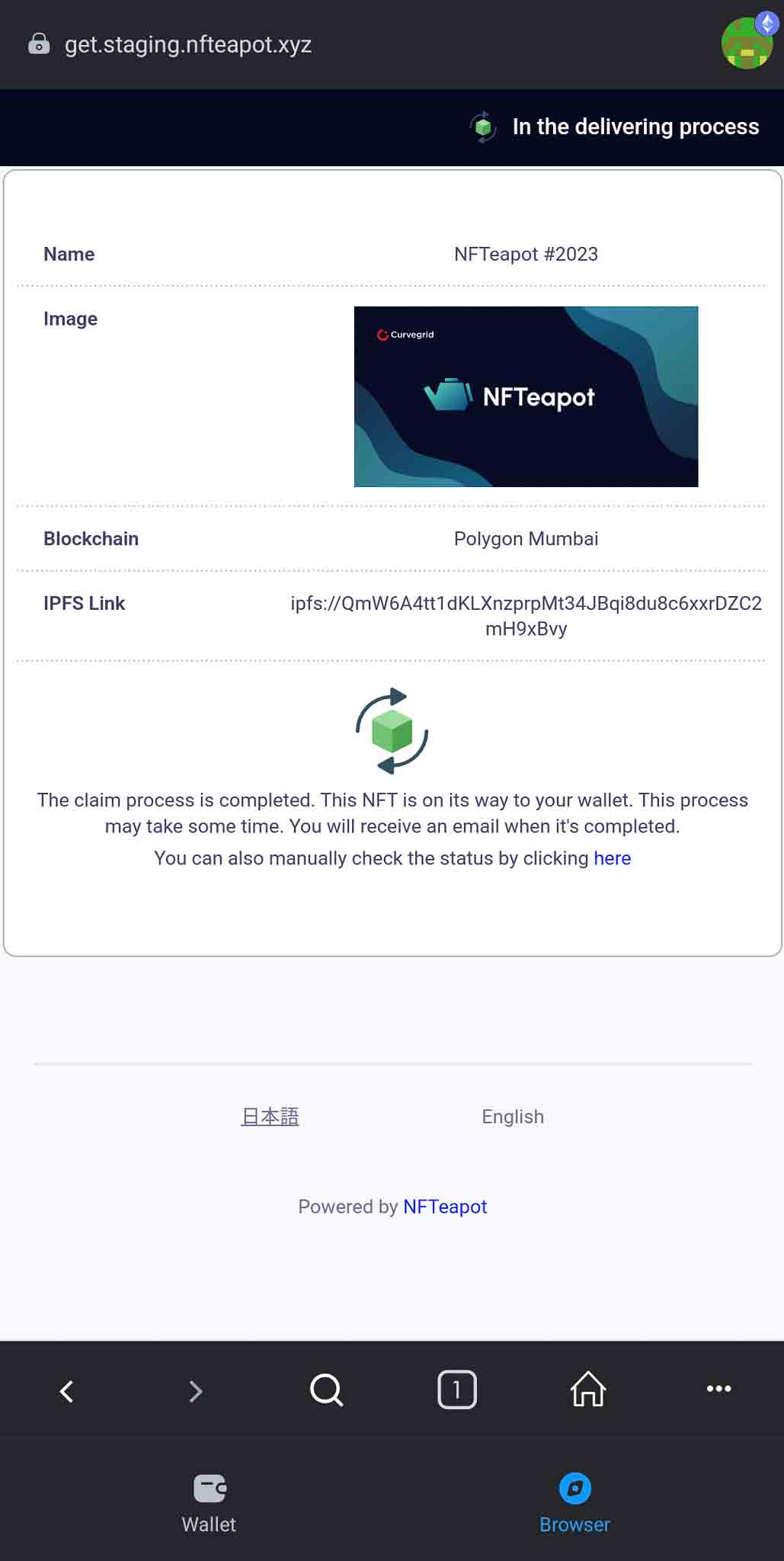Image resolution: width=784 pixels, height=1561 pixels.
Task: Open the wallet account avatar
Action: pyautogui.click(x=747, y=43)
